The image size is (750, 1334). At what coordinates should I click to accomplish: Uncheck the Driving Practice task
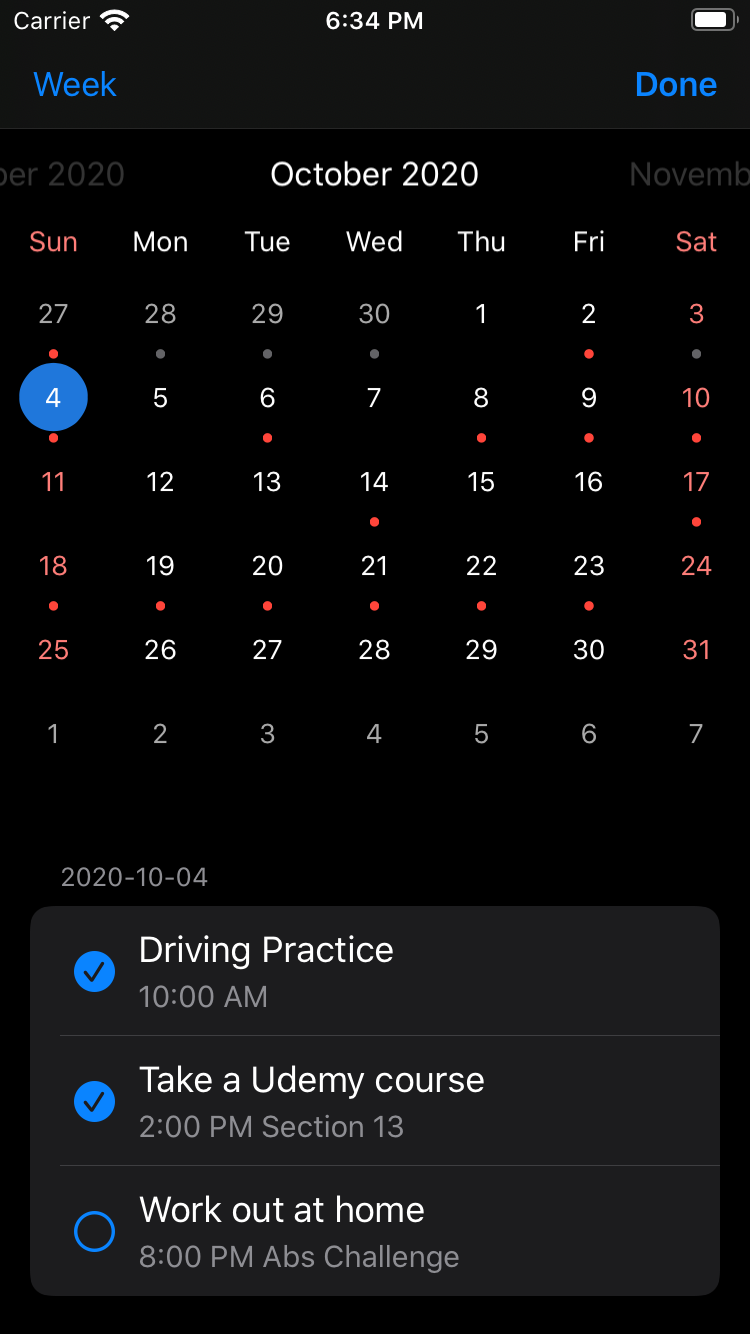point(95,971)
